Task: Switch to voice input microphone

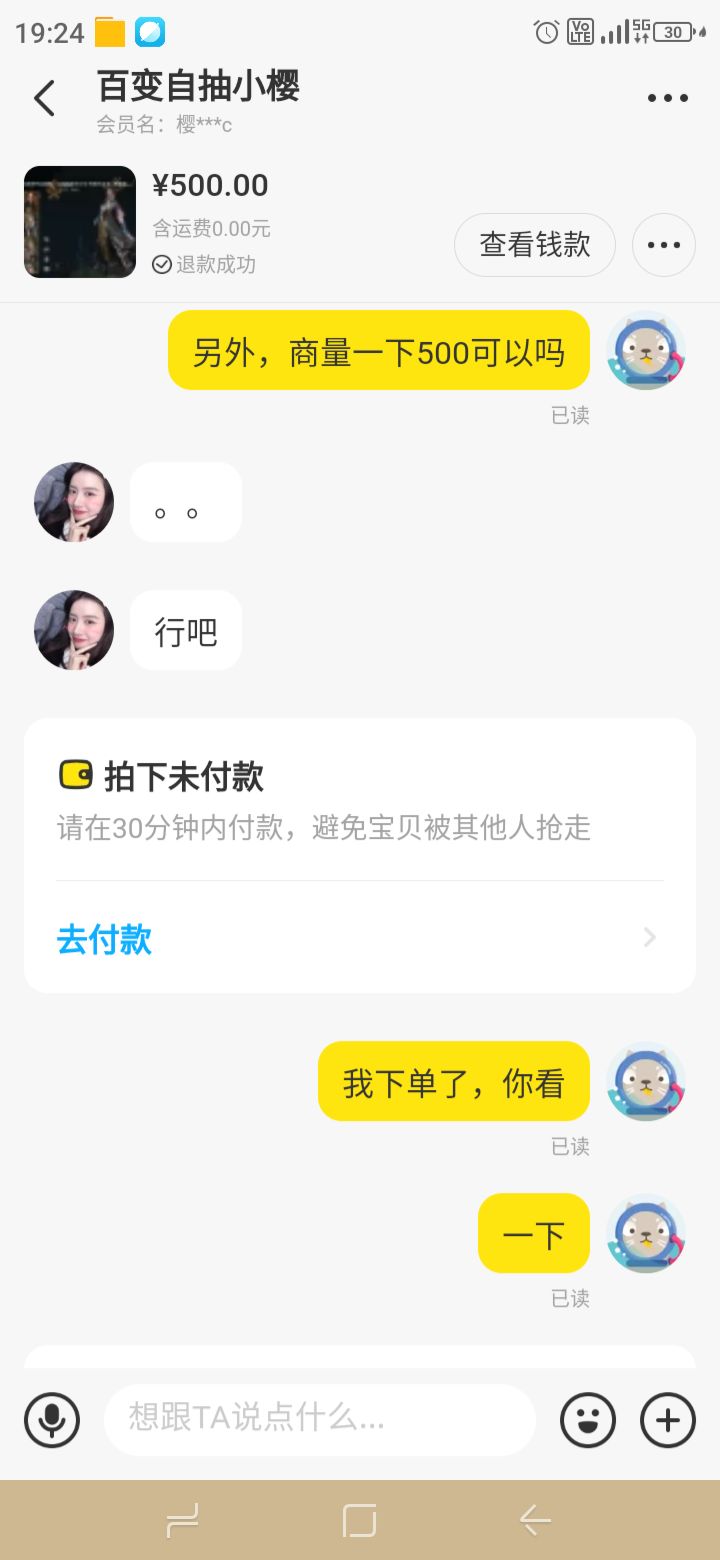Action: coord(52,1419)
